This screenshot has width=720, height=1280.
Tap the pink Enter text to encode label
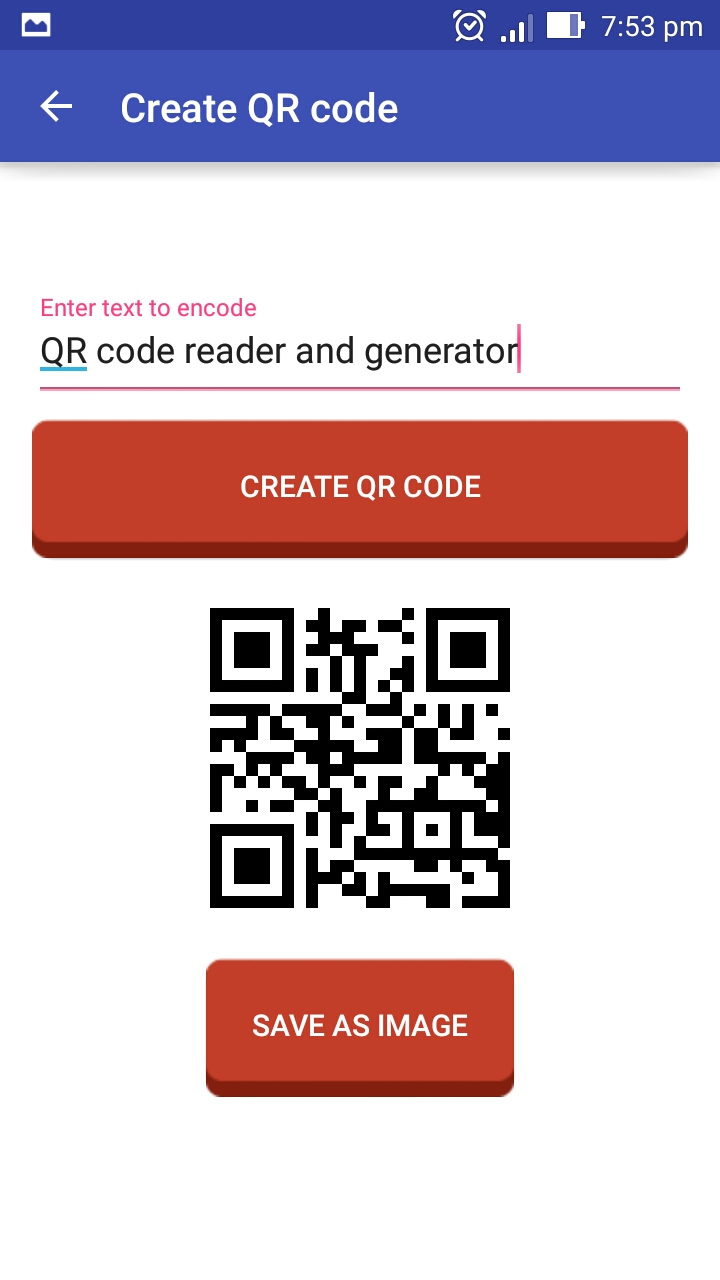147,307
